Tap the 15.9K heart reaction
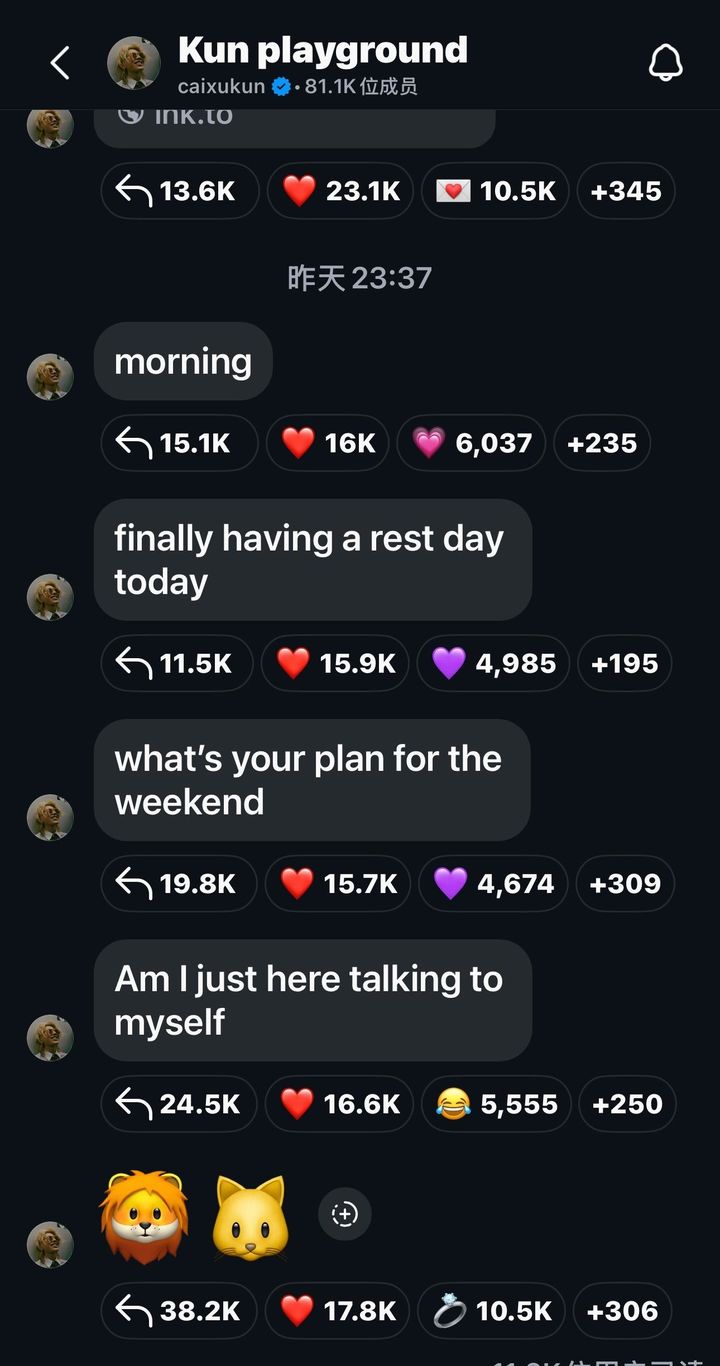The height and width of the screenshot is (1366, 720). pos(335,663)
